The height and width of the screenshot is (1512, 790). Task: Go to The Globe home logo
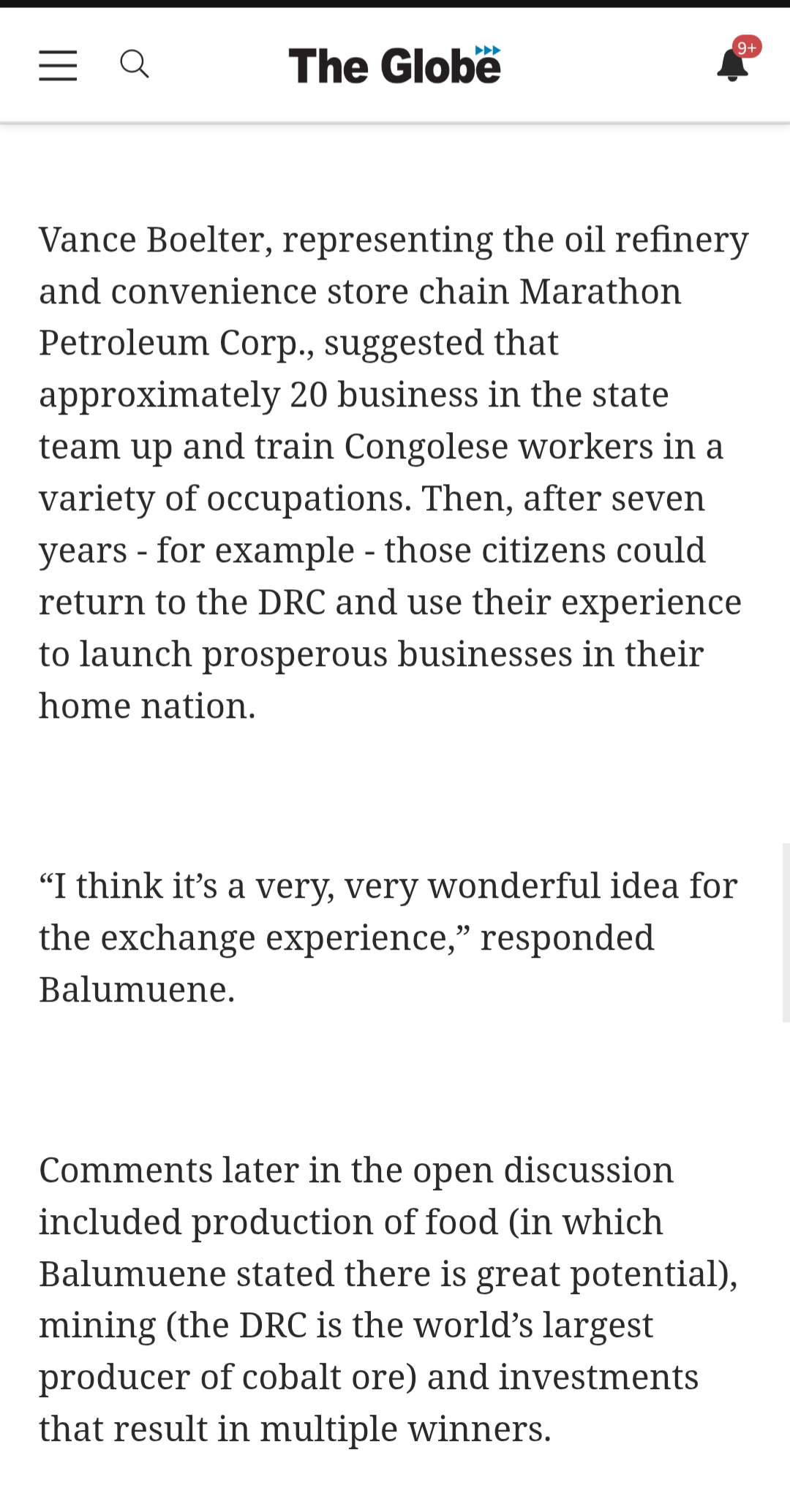coord(395,64)
